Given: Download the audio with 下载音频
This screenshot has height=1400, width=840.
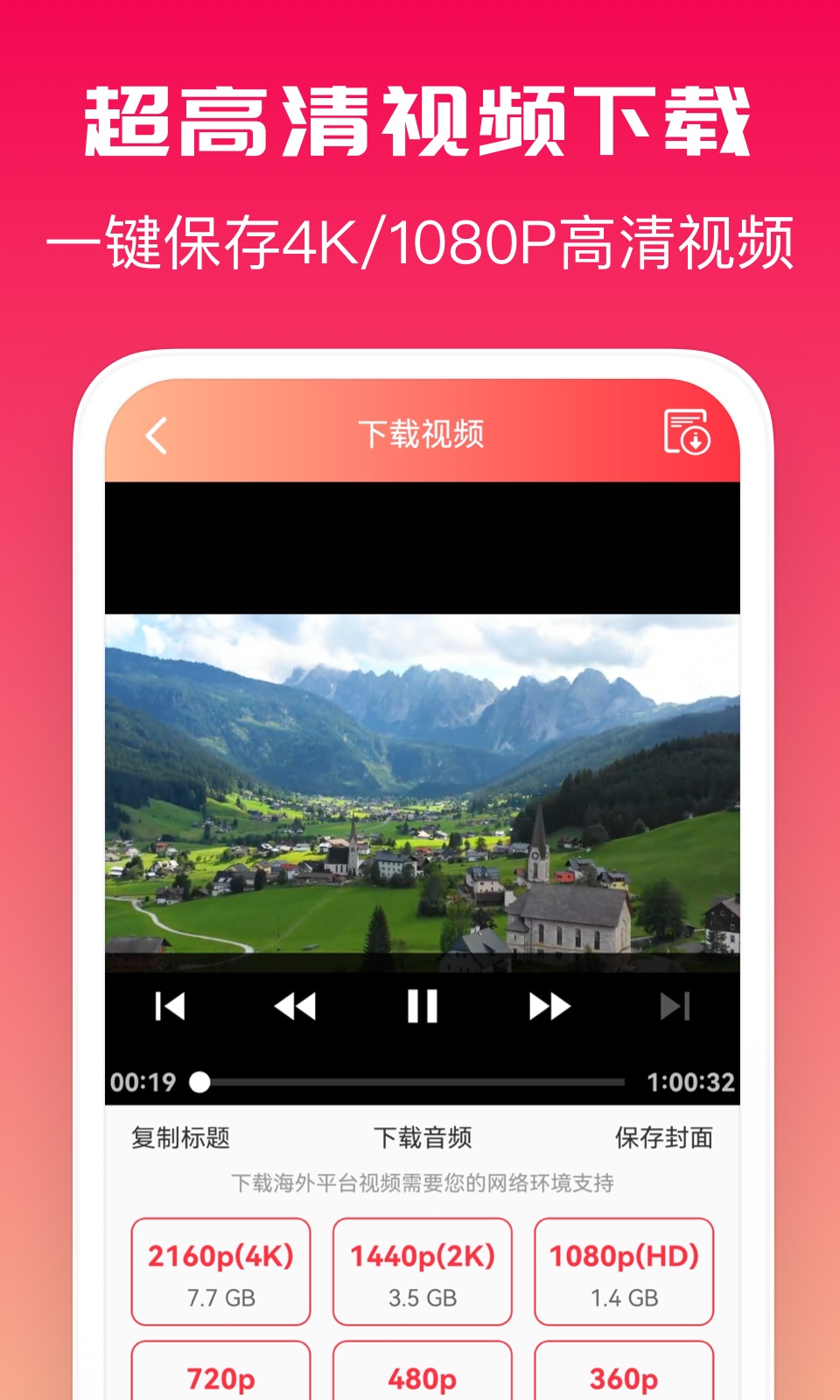Looking at the screenshot, I should click(x=423, y=1138).
